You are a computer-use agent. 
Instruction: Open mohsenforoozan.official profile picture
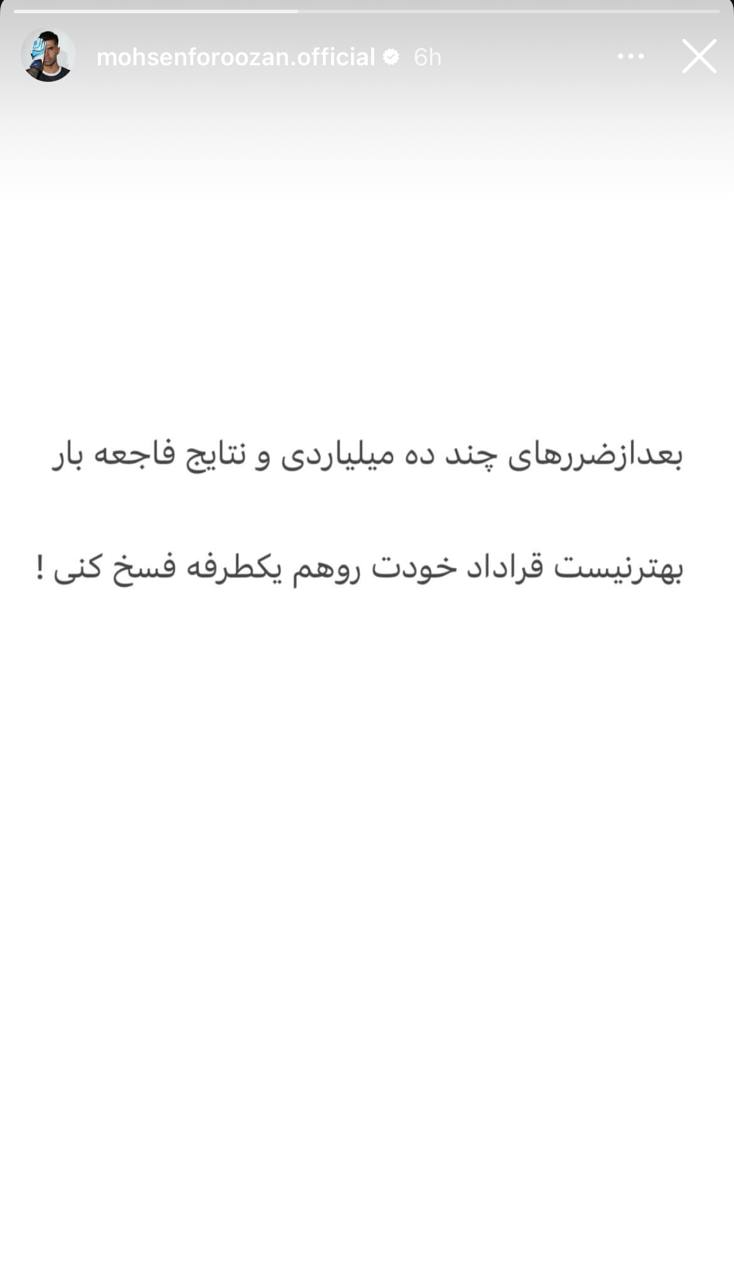click(x=47, y=56)
